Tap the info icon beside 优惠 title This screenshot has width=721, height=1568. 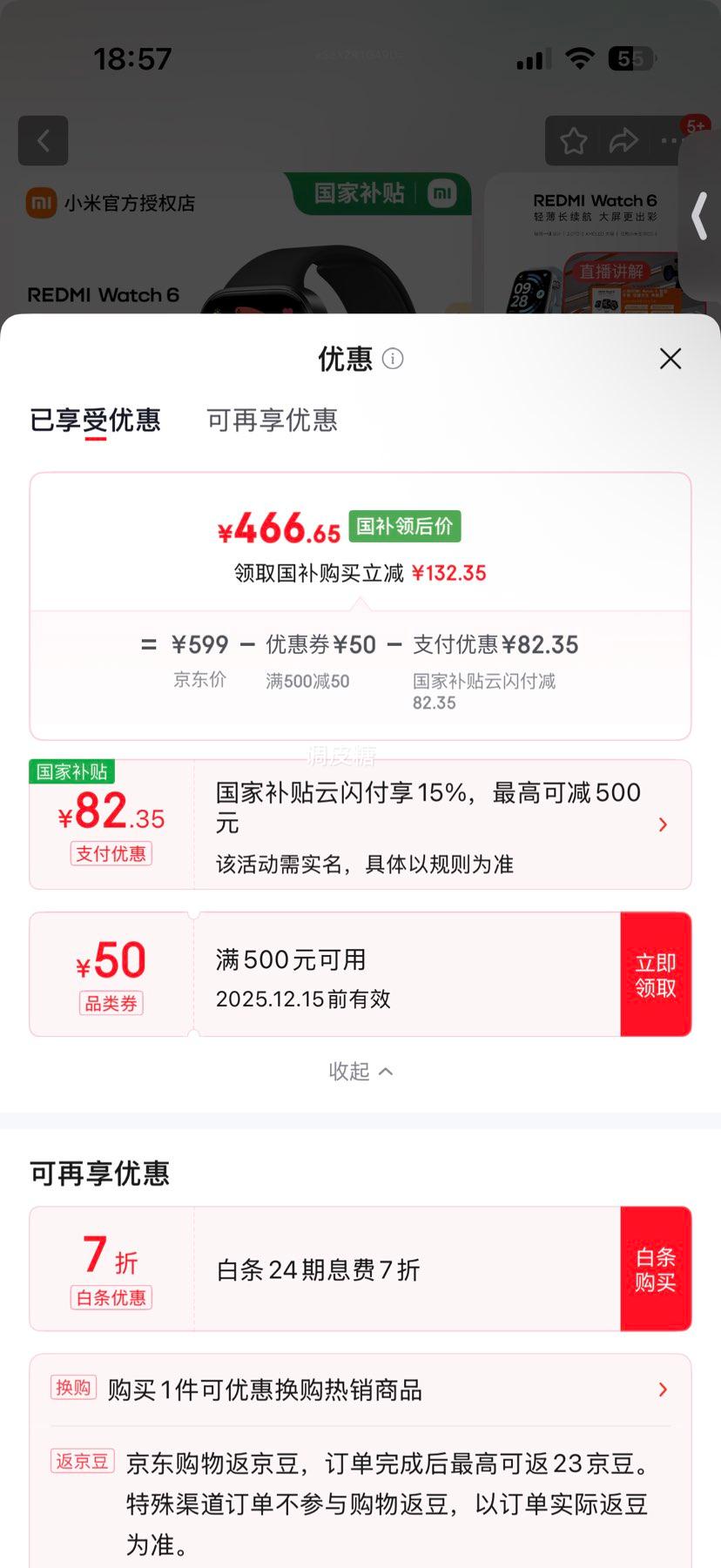coord(394,358)
